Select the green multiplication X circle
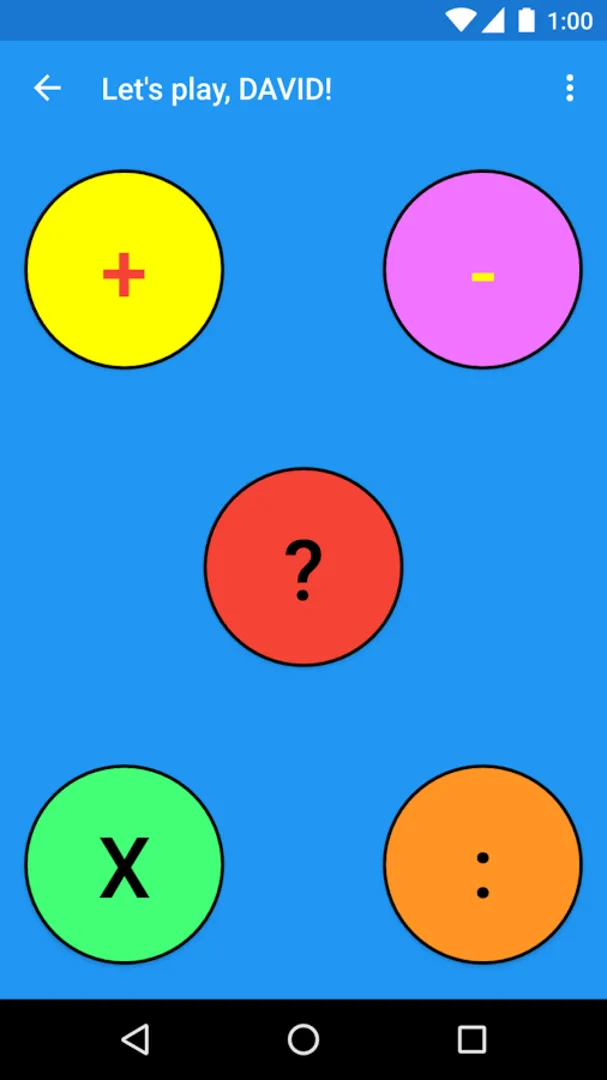Screen dimensions: 607x1080 (124, 865)
